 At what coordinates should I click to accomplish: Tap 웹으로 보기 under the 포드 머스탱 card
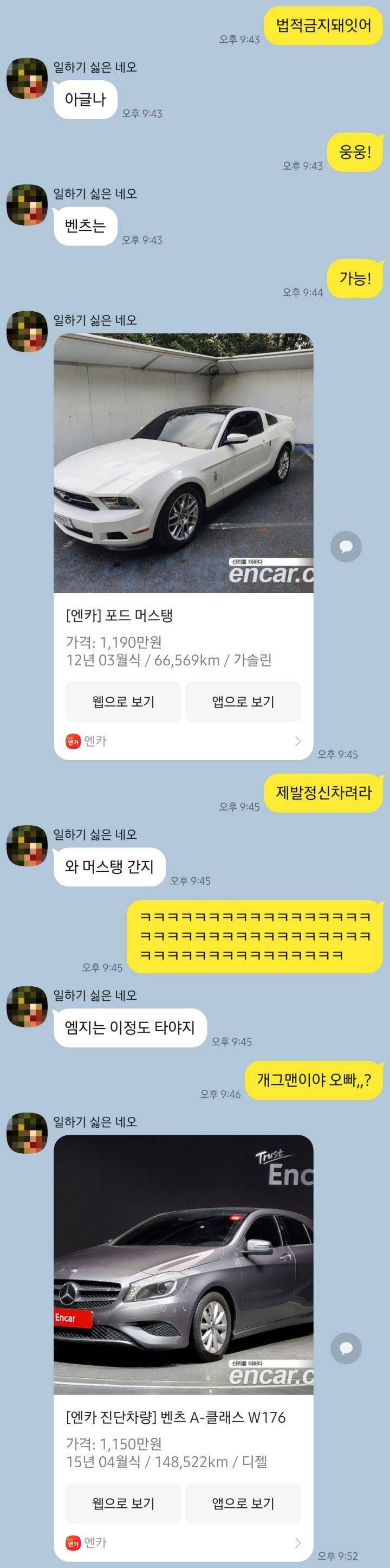(x=123, y=701)
